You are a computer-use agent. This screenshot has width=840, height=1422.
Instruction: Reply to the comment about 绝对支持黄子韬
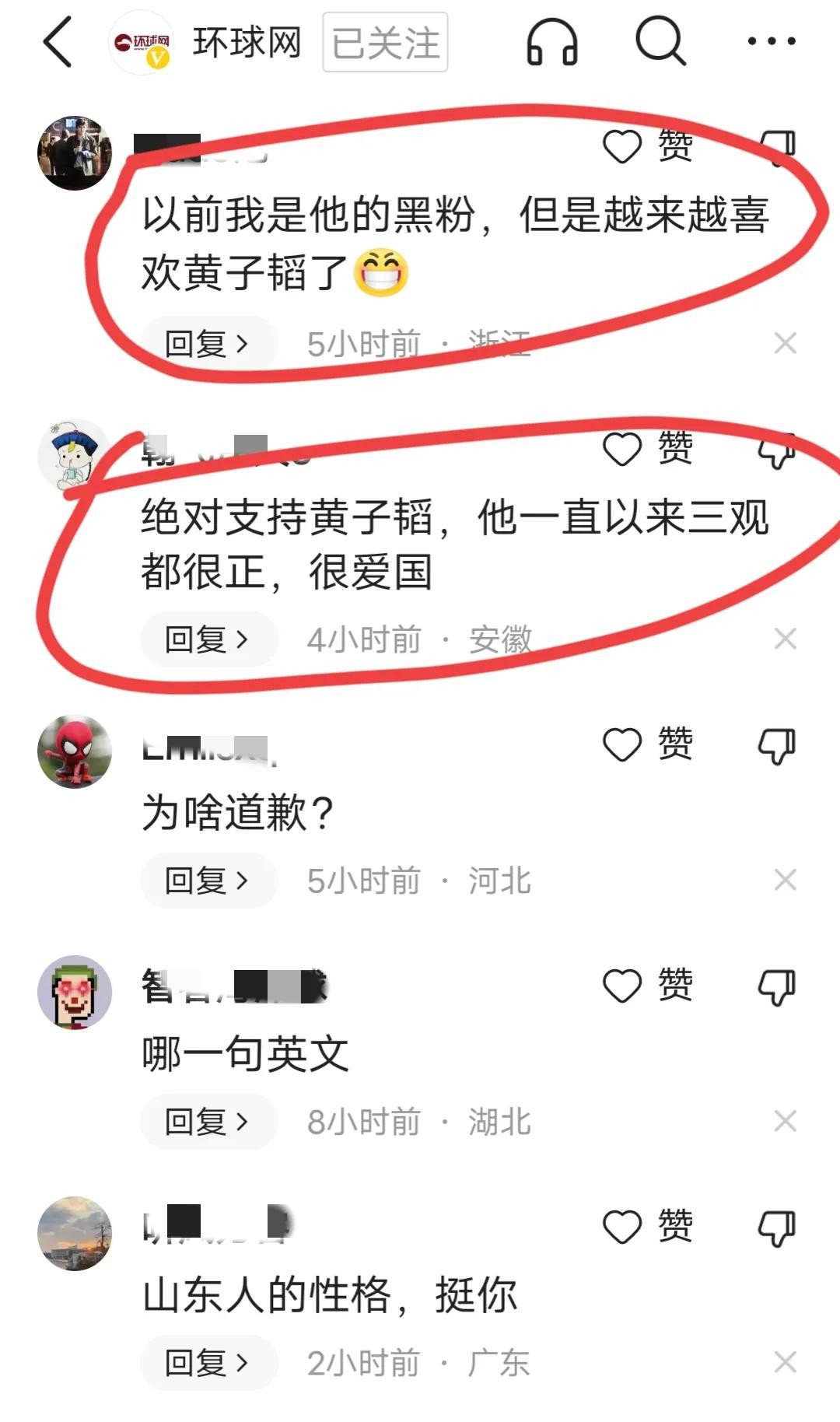pos(207,639)
